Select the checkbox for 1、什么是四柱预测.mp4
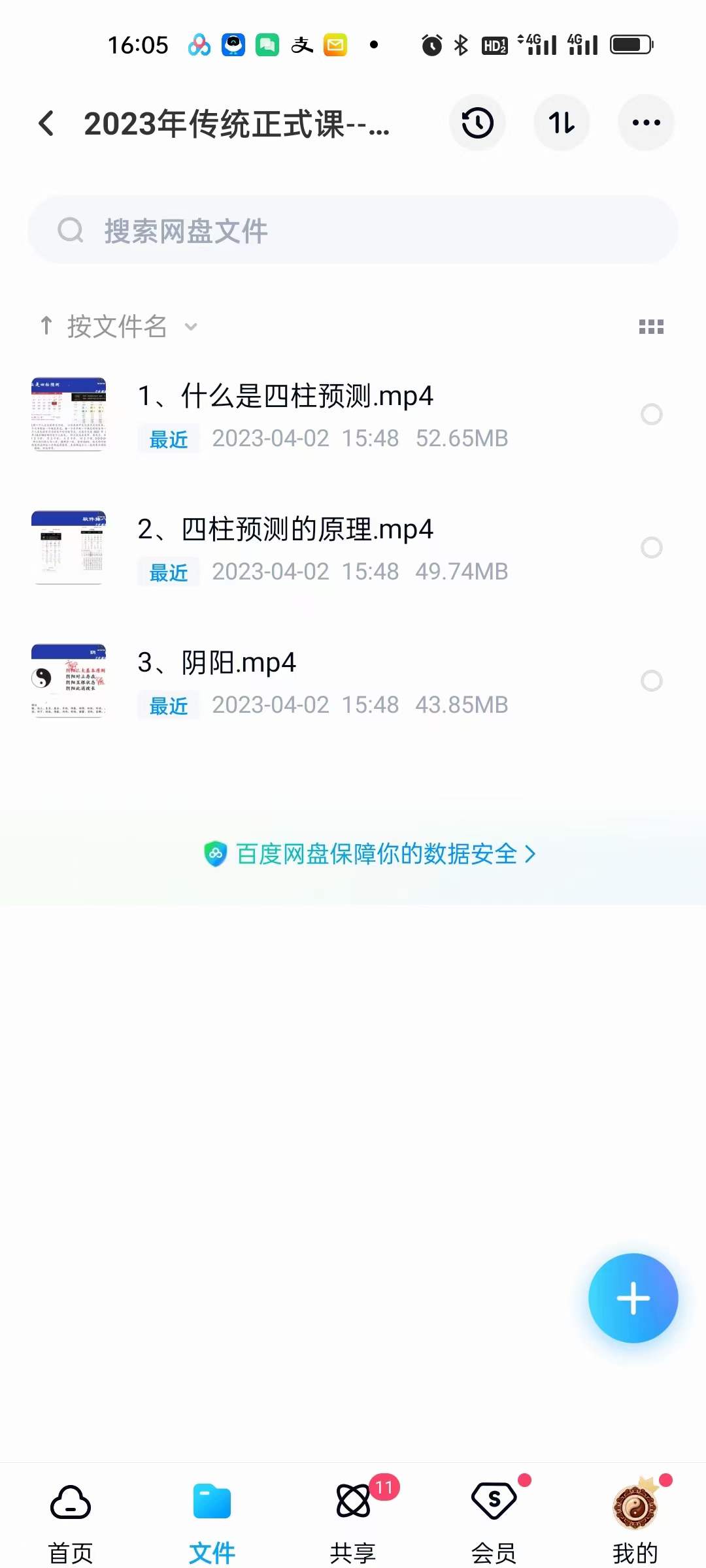 click(652, 414)
